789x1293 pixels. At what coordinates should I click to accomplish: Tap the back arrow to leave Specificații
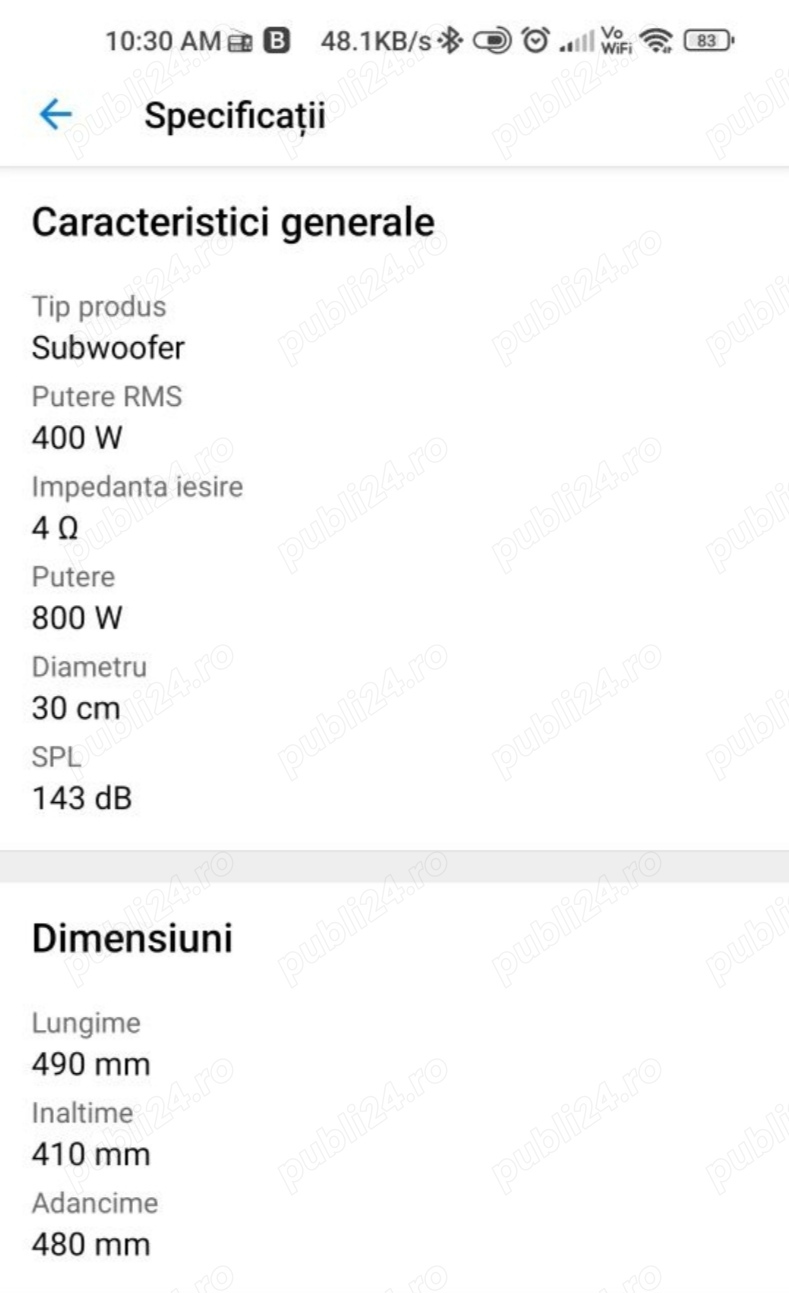click(x=55, y=115)
